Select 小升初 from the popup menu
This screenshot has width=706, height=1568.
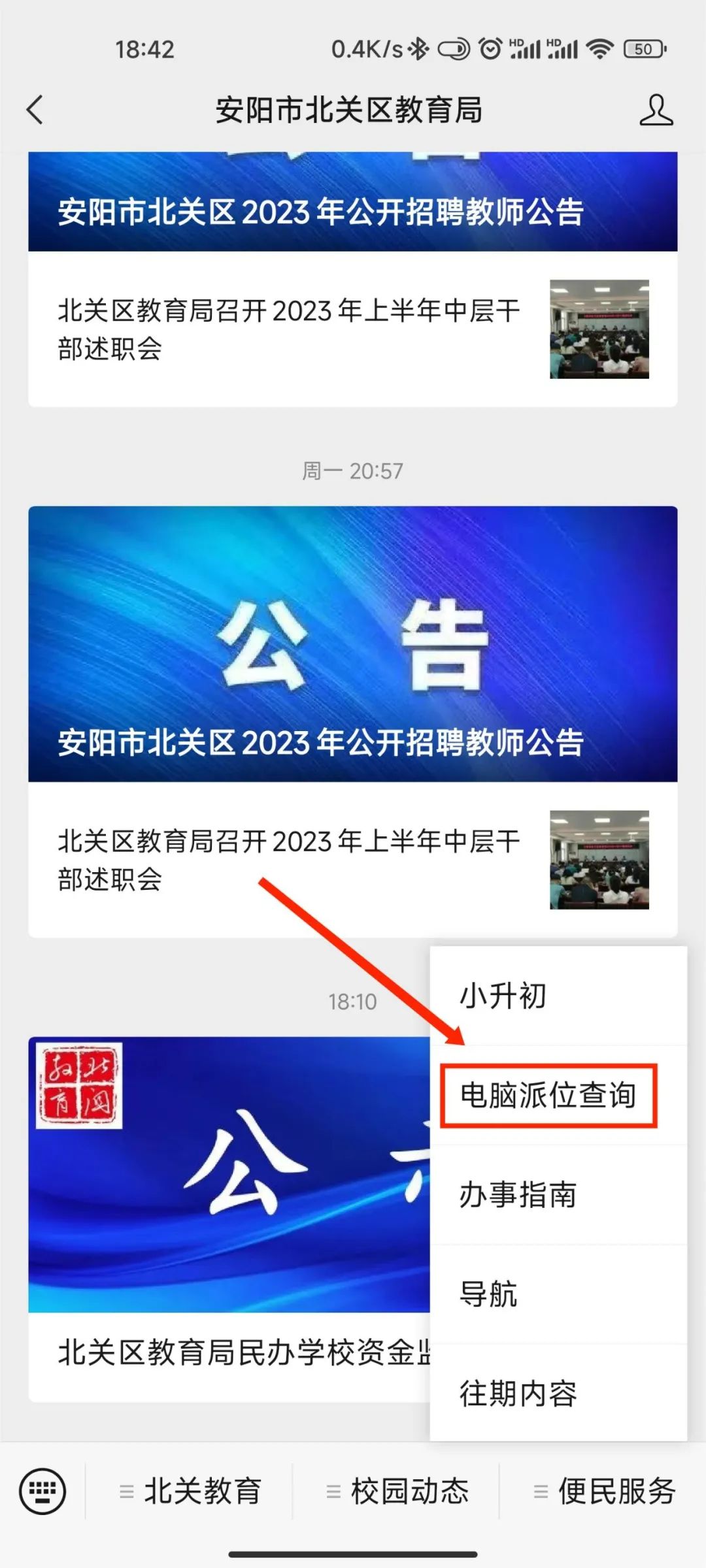coord(502,996)
